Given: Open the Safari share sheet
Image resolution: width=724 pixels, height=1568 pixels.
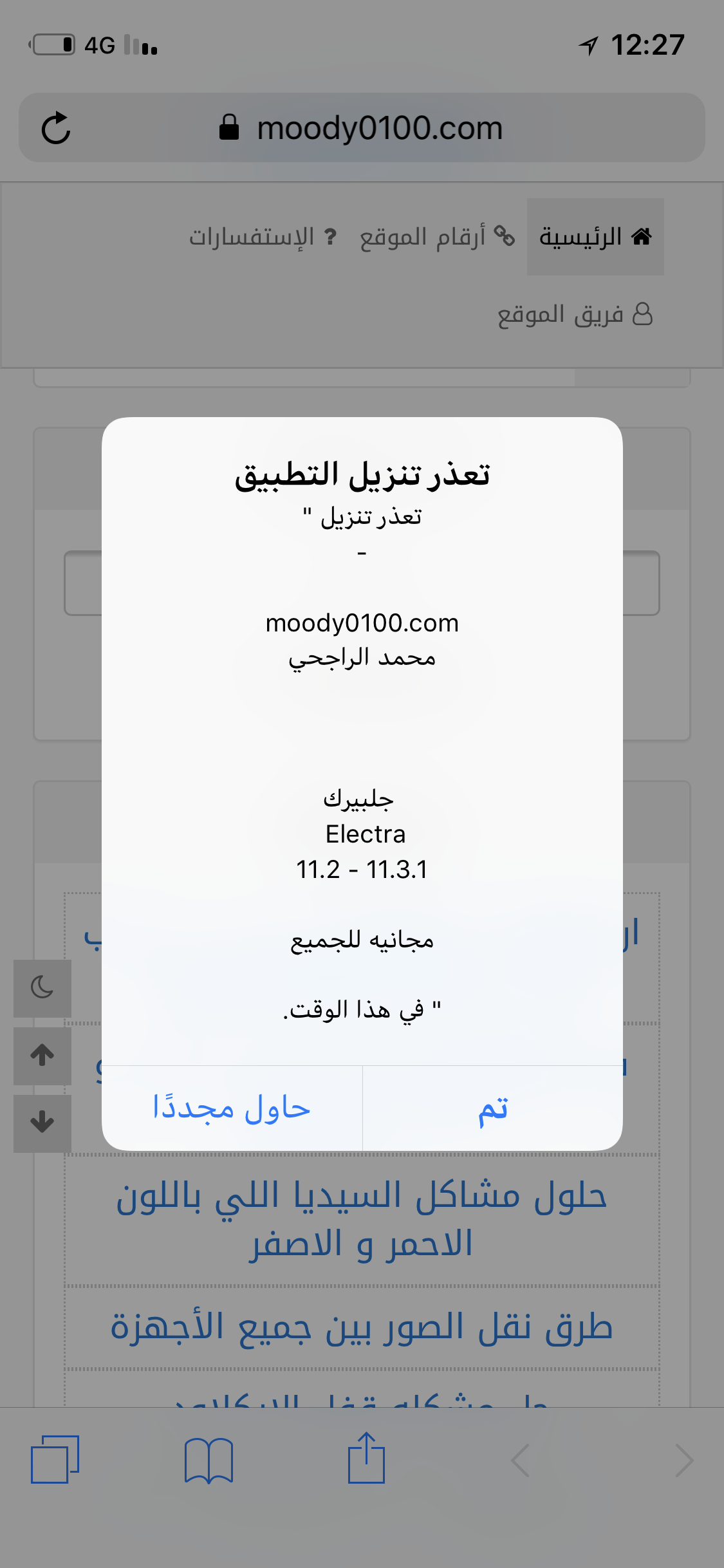Looking at the screenshot, I should coord(366,1459).
